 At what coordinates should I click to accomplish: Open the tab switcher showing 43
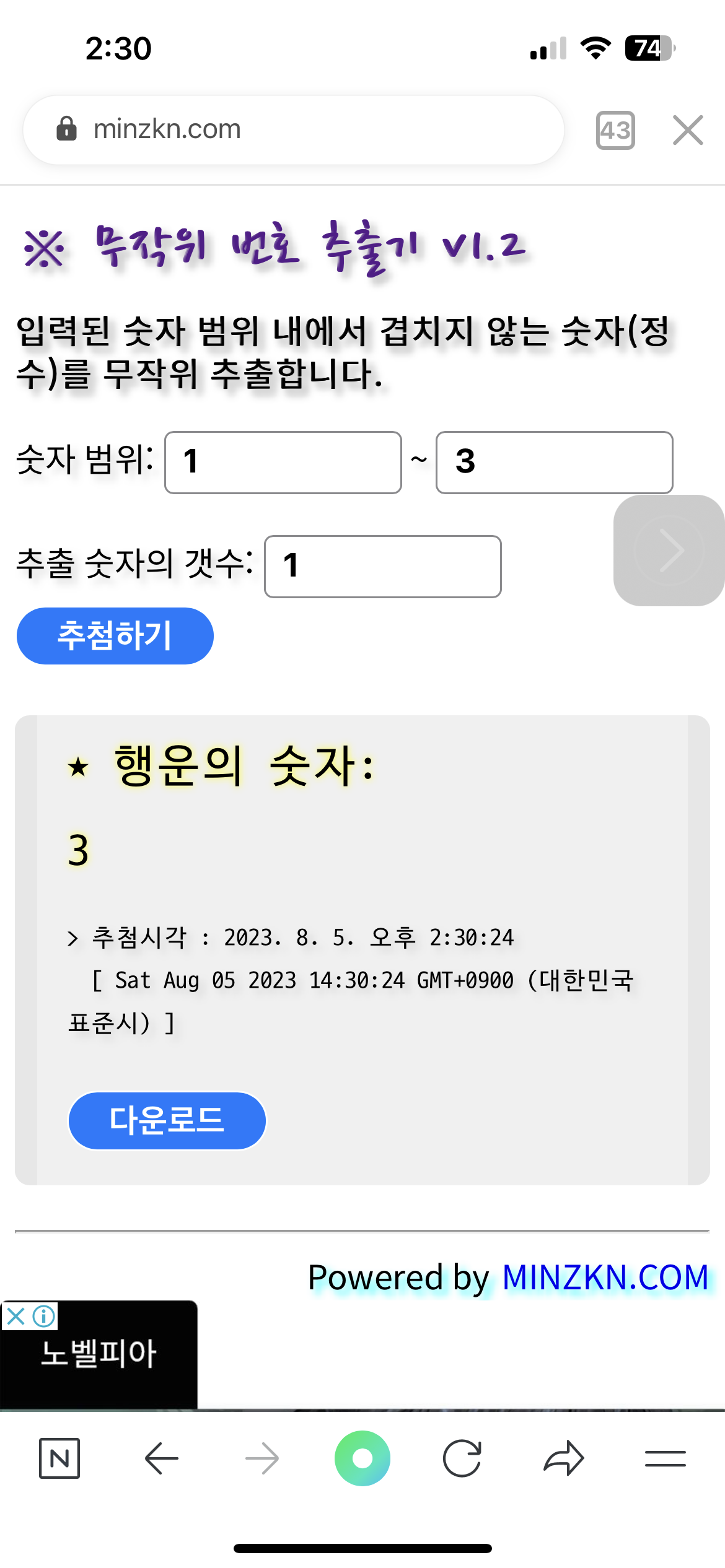pyautogui.click(x=615, y=130)
